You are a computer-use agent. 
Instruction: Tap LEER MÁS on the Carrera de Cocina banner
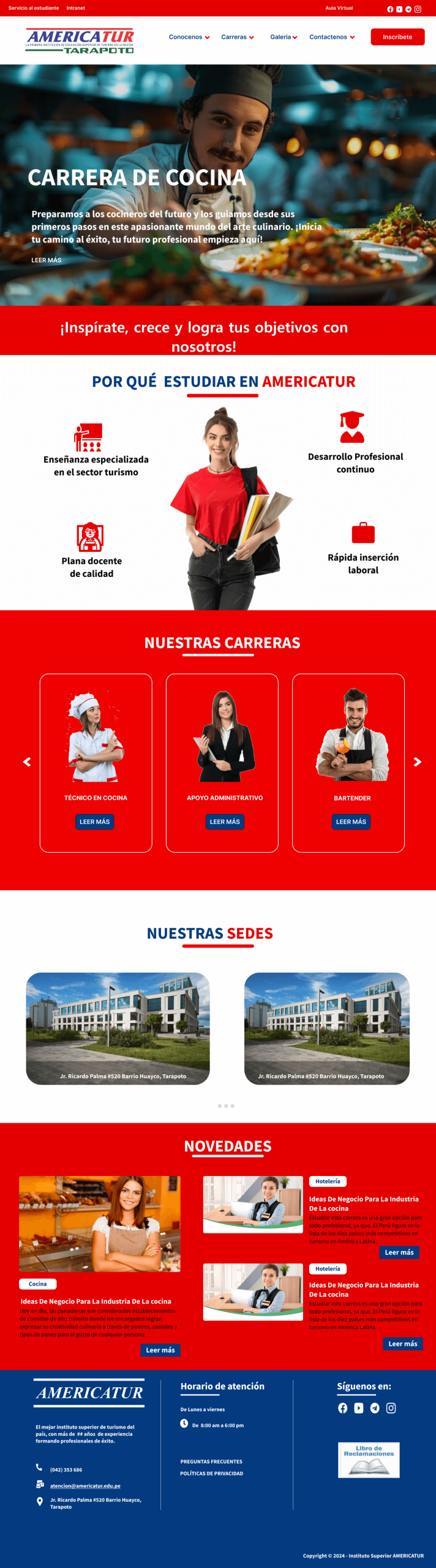47,260
